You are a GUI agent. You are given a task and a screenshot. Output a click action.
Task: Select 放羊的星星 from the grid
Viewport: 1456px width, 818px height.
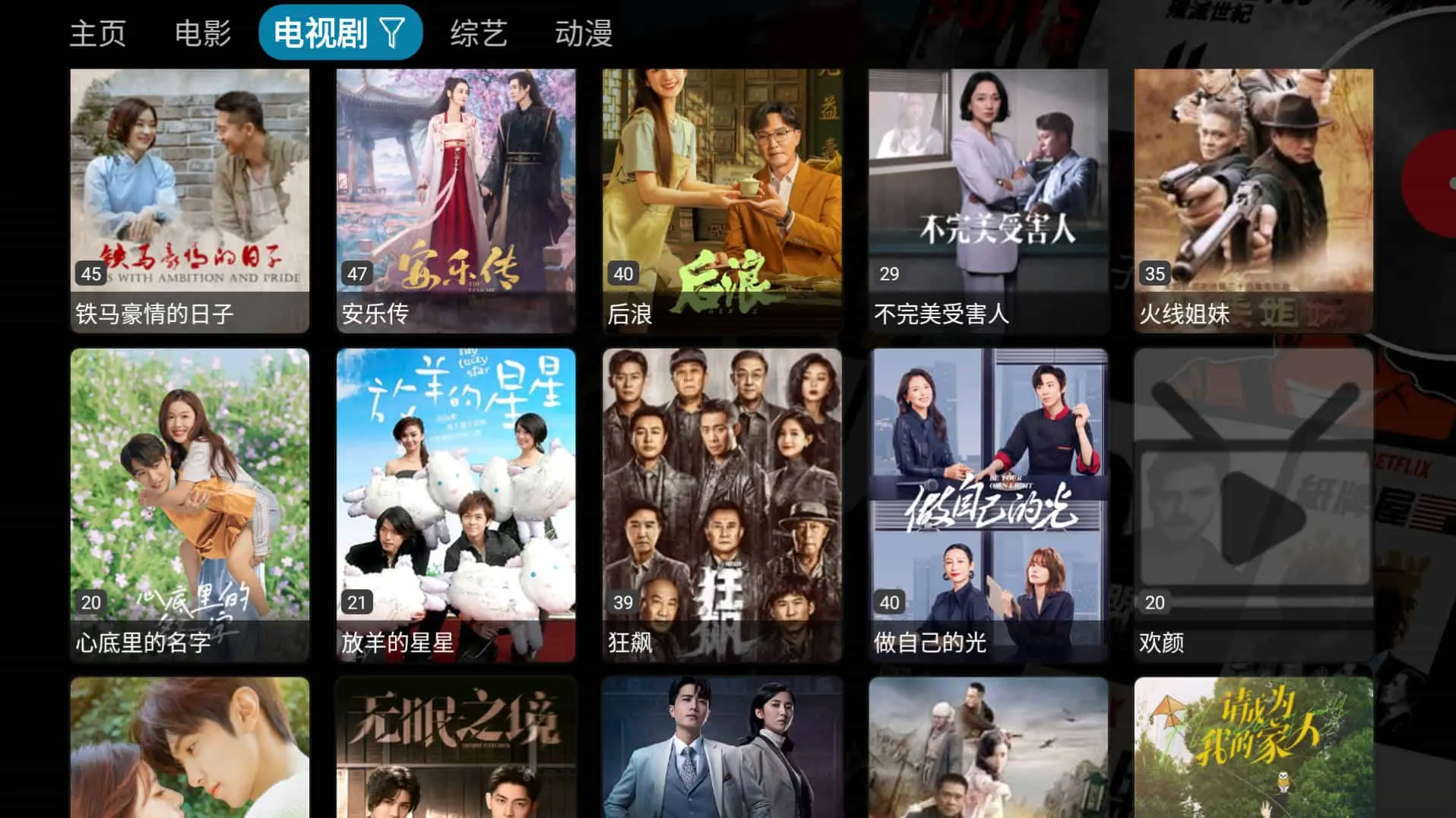(456, 504)
